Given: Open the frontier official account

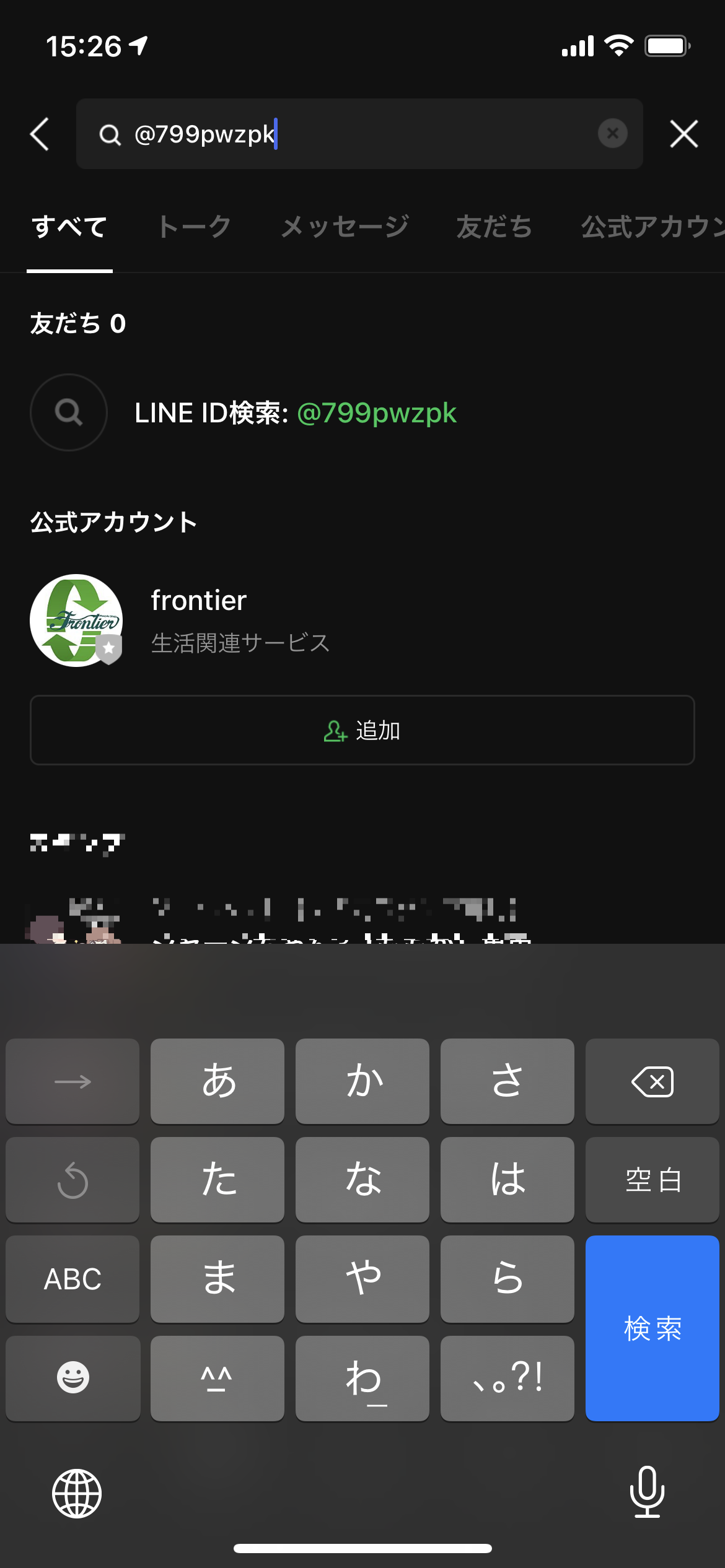Looking at the screenshot, I should [198, 620].
